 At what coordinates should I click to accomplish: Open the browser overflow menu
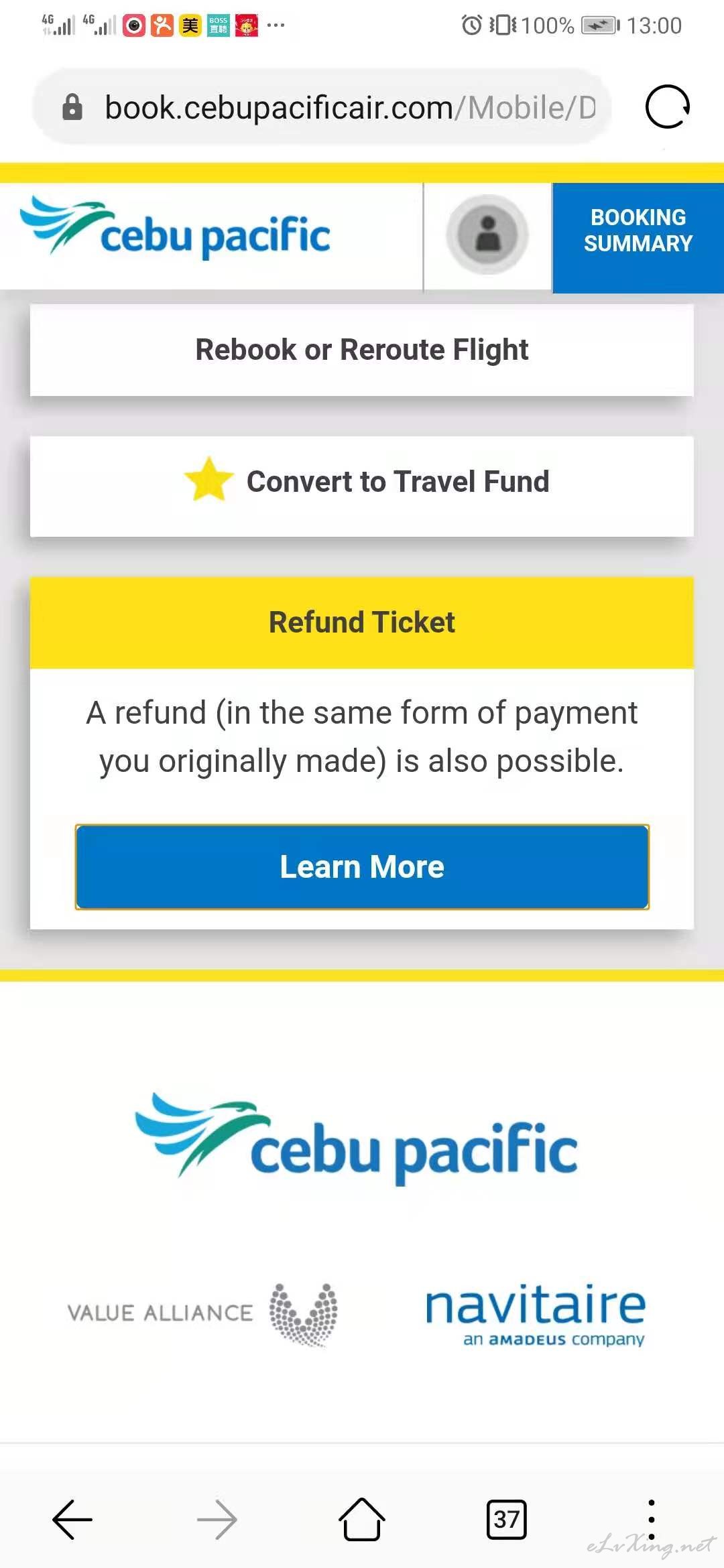point(652,1519)
